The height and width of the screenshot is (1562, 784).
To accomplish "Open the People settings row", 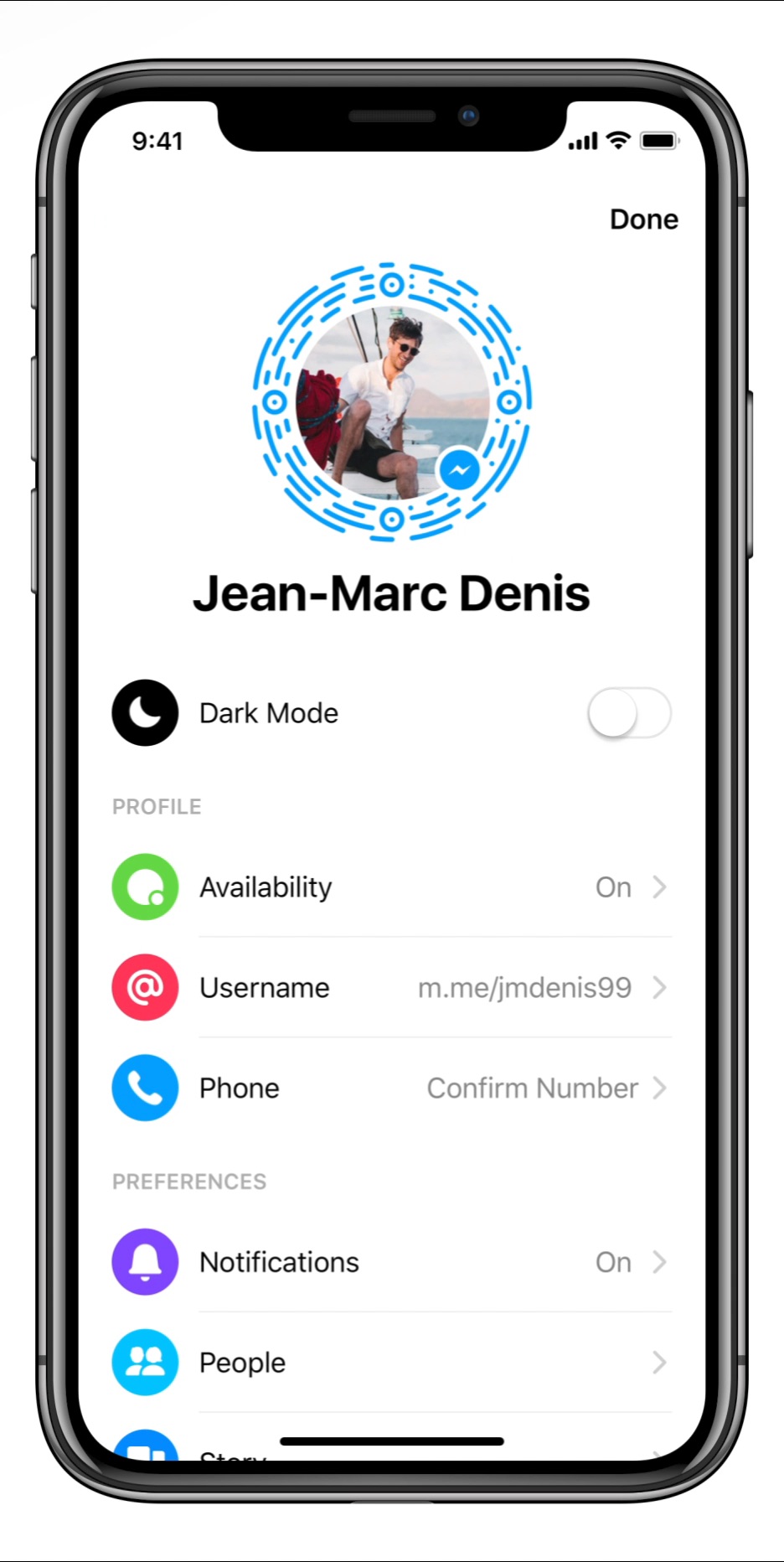I will (391, 1363).
